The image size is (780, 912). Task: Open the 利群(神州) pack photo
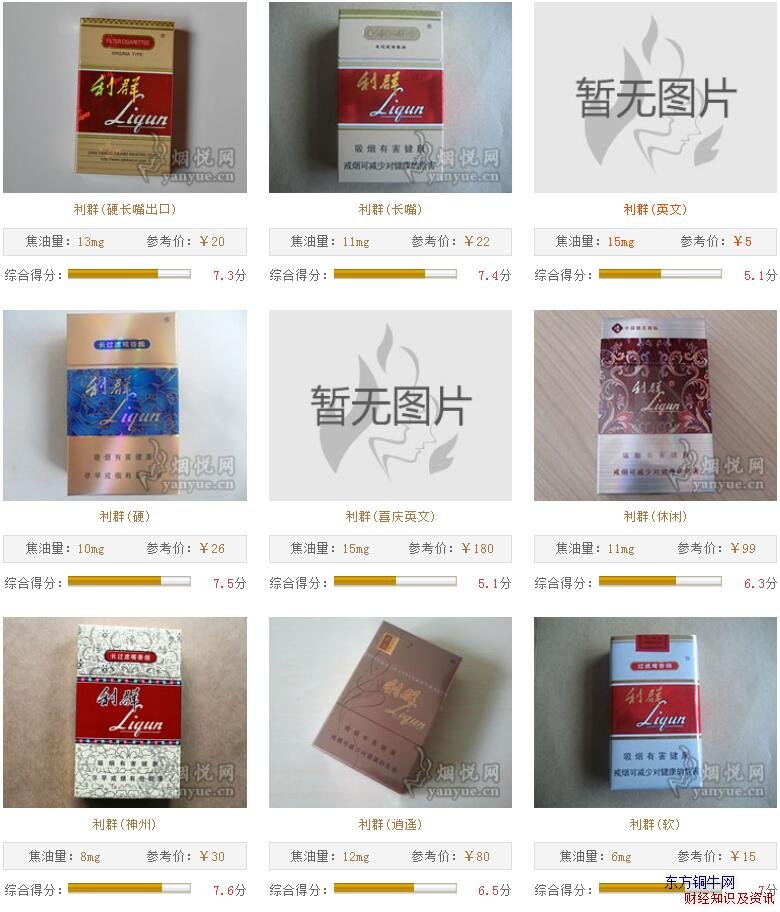point(125,712)
